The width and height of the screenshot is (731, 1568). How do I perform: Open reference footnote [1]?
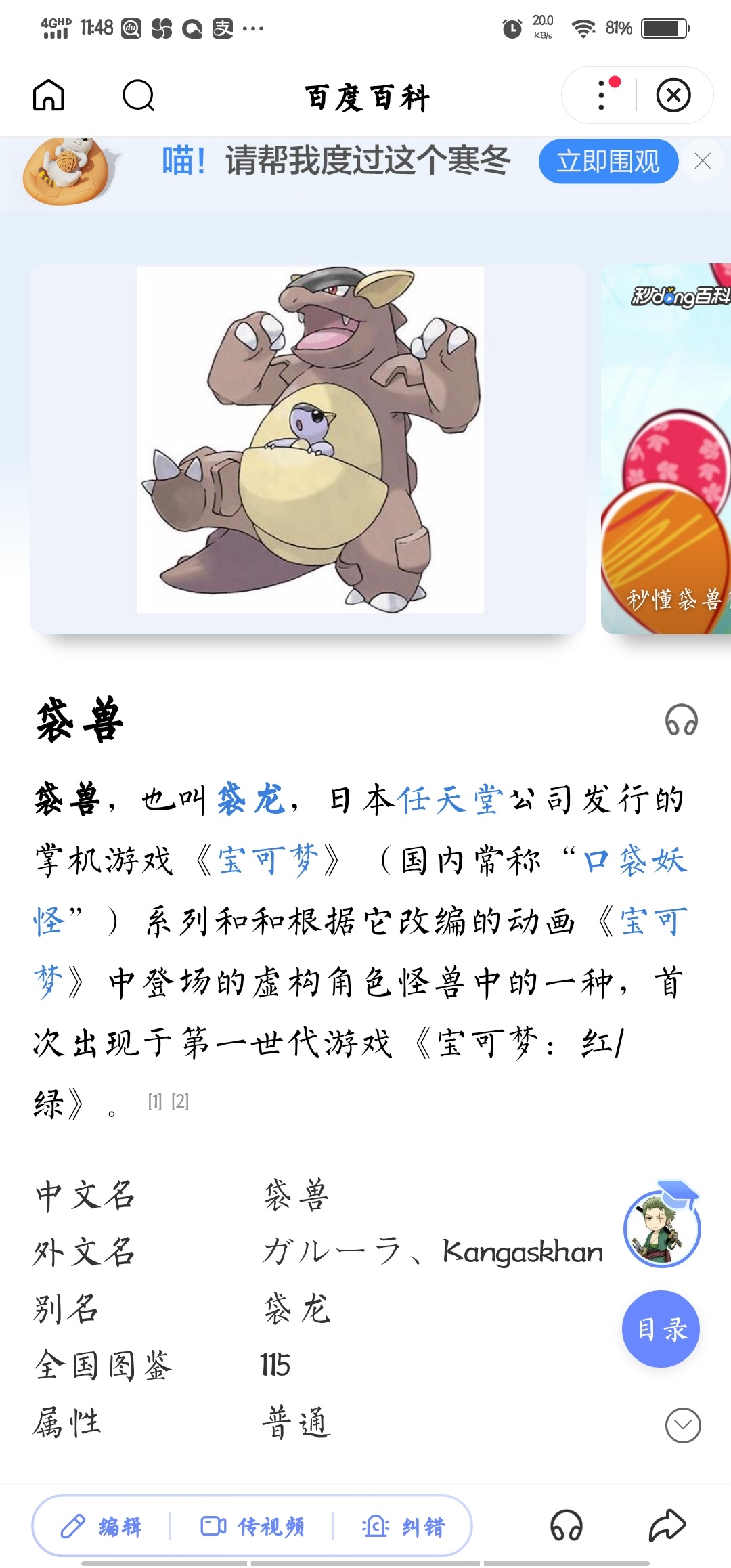pyautogui.click(x=155, y=1102)
